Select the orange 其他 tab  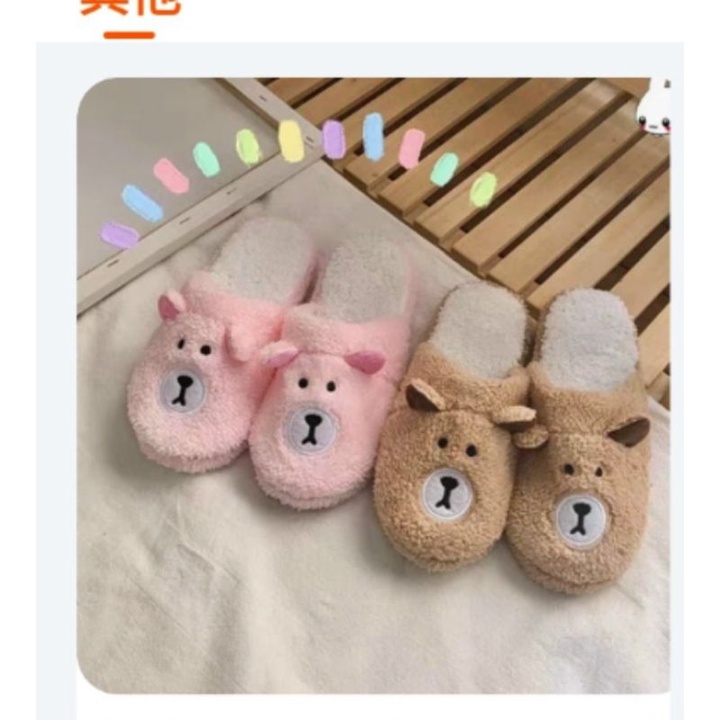coord(130,8)
